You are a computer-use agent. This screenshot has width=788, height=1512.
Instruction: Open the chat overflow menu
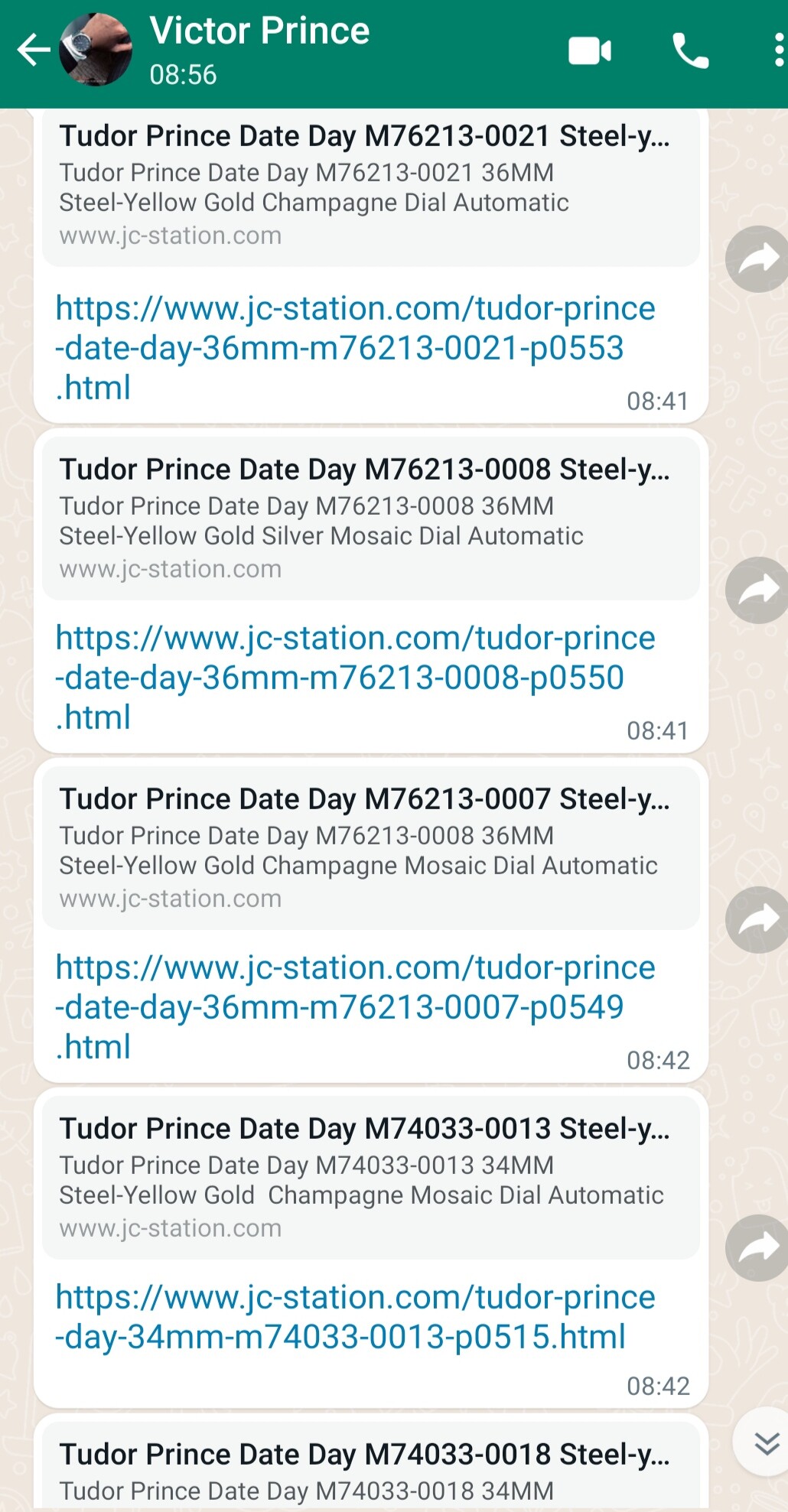tap(778, 51)
